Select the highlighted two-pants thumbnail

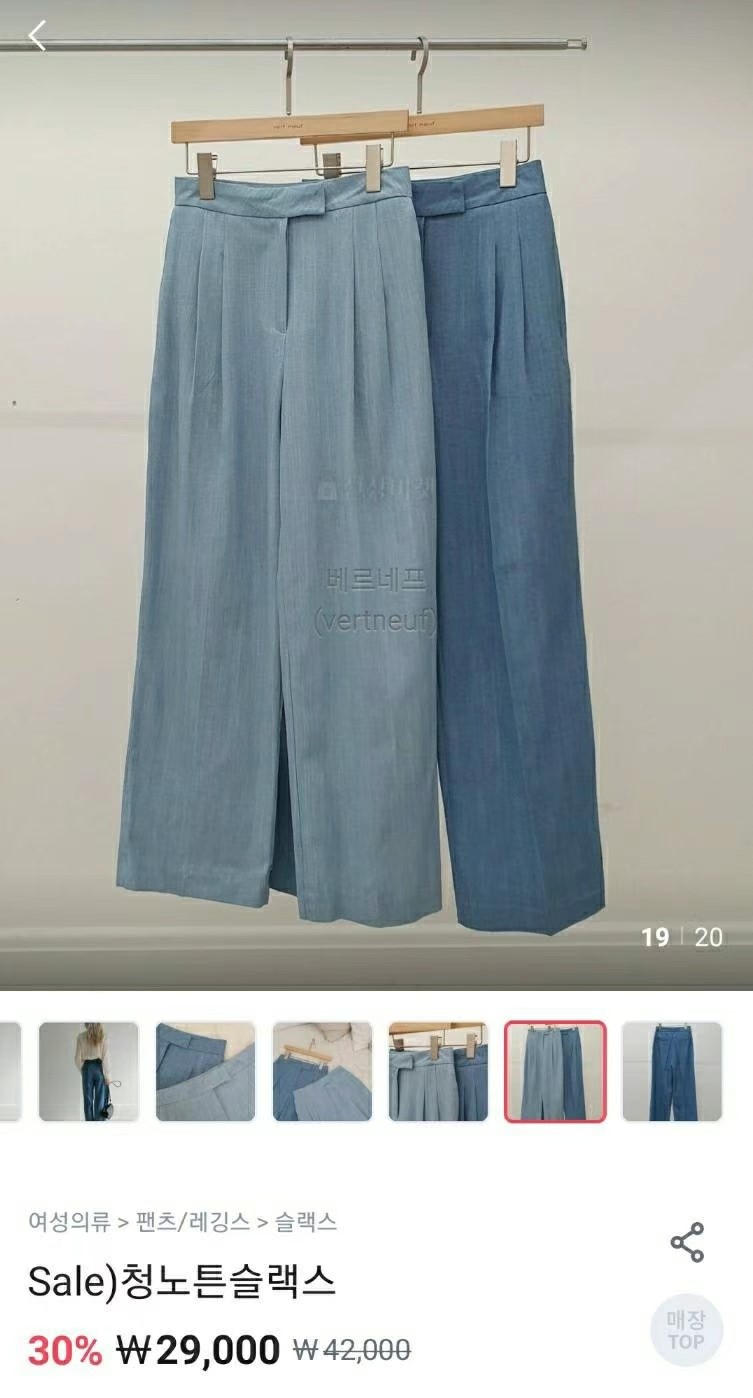(555, 1071)
